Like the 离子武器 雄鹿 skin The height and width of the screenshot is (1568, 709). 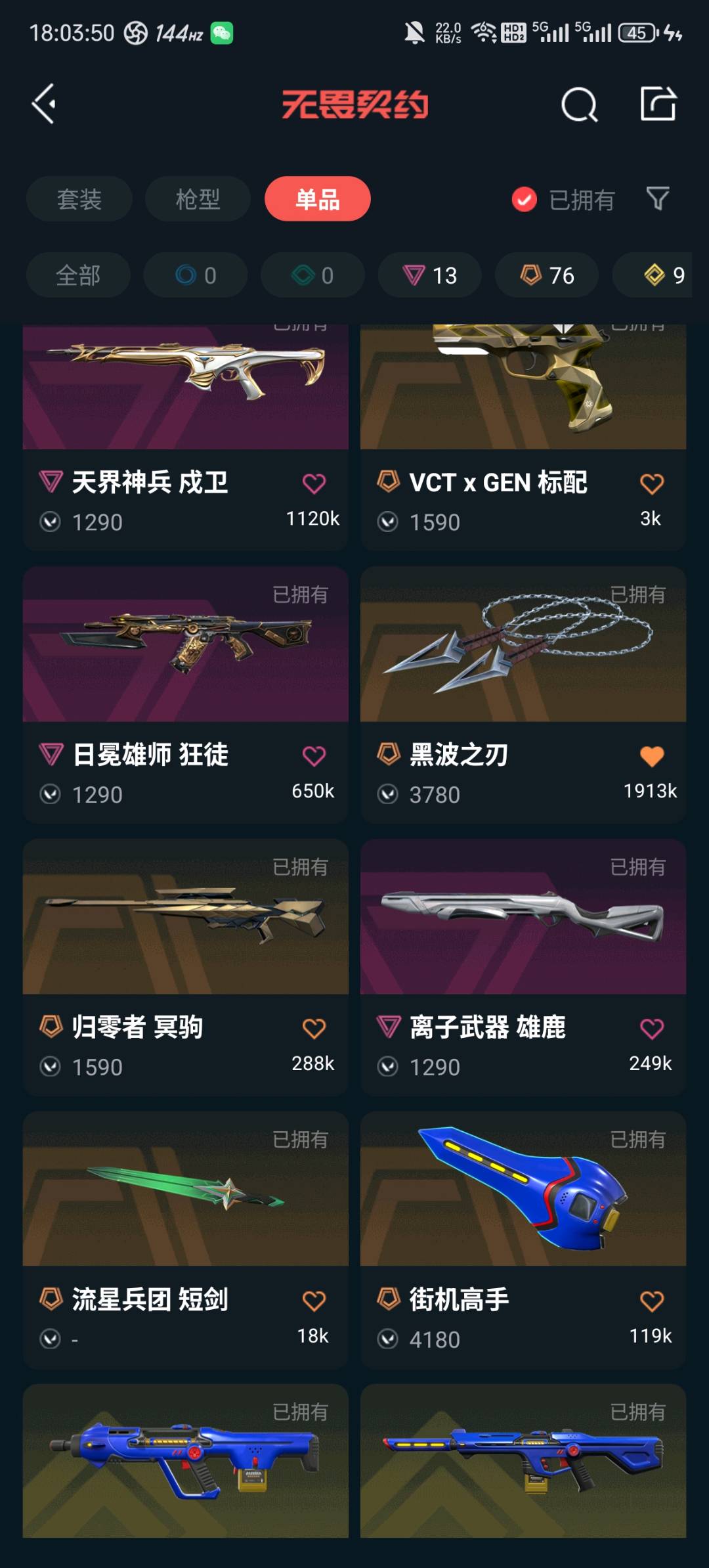point(651,1028)
